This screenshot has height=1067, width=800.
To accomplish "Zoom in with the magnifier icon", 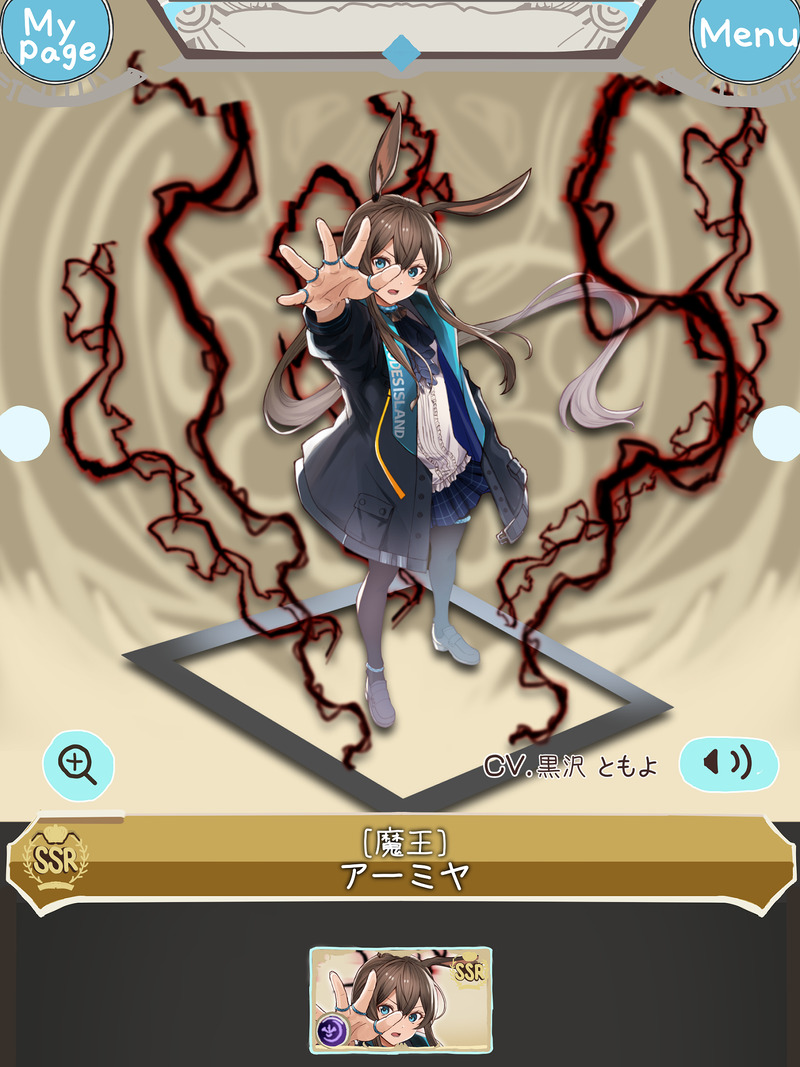I will click(x=78, y=764).
